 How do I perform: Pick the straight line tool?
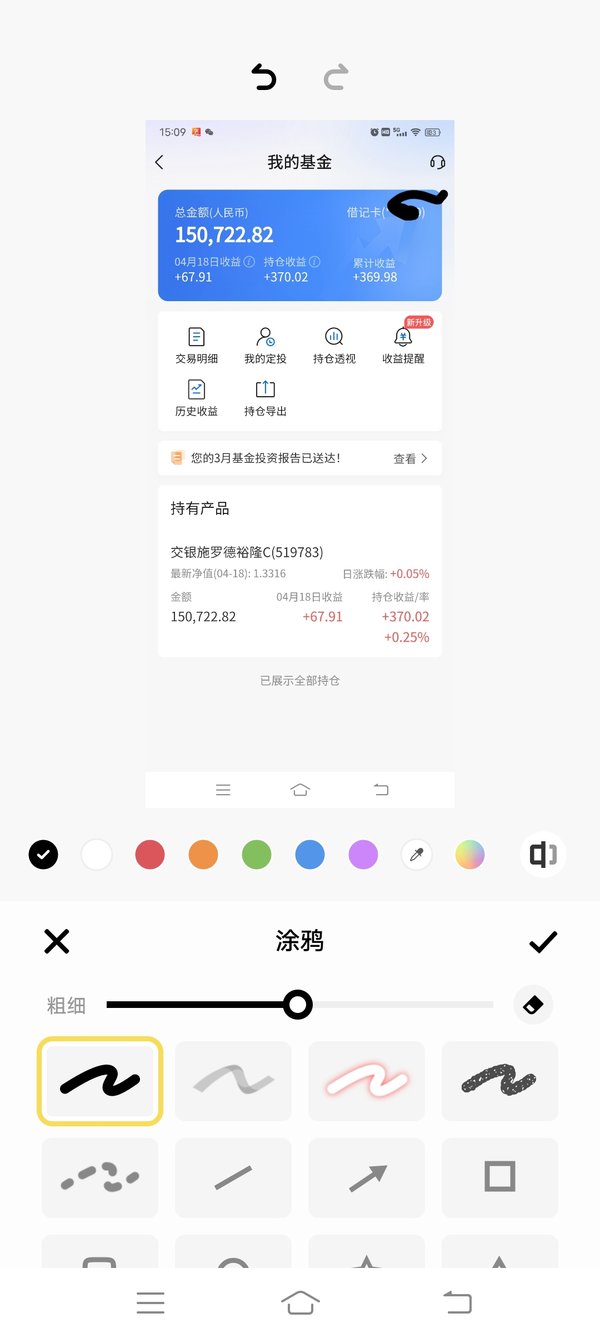coord(233,1178)
